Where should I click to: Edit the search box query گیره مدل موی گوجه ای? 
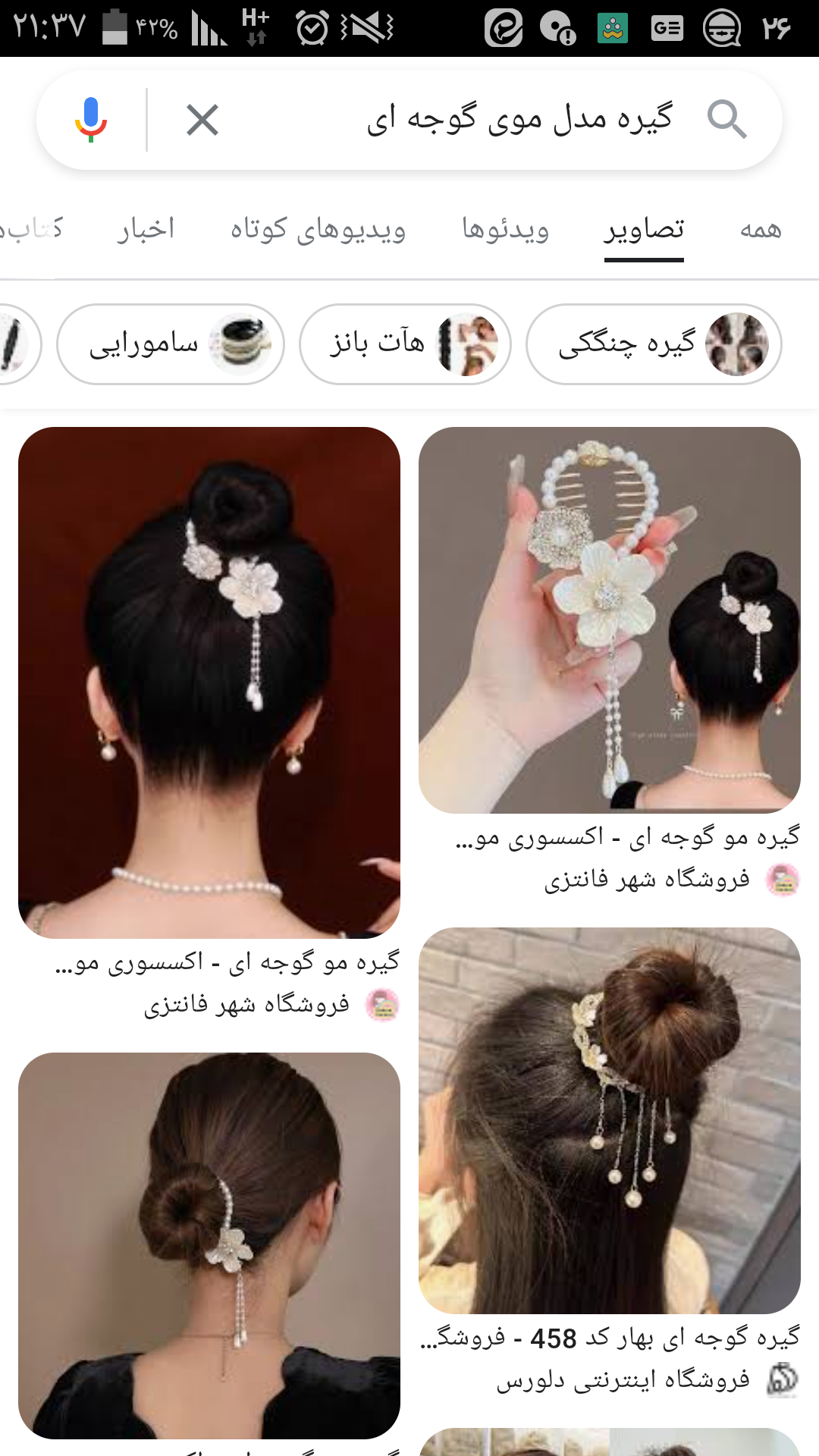(519, 120)
